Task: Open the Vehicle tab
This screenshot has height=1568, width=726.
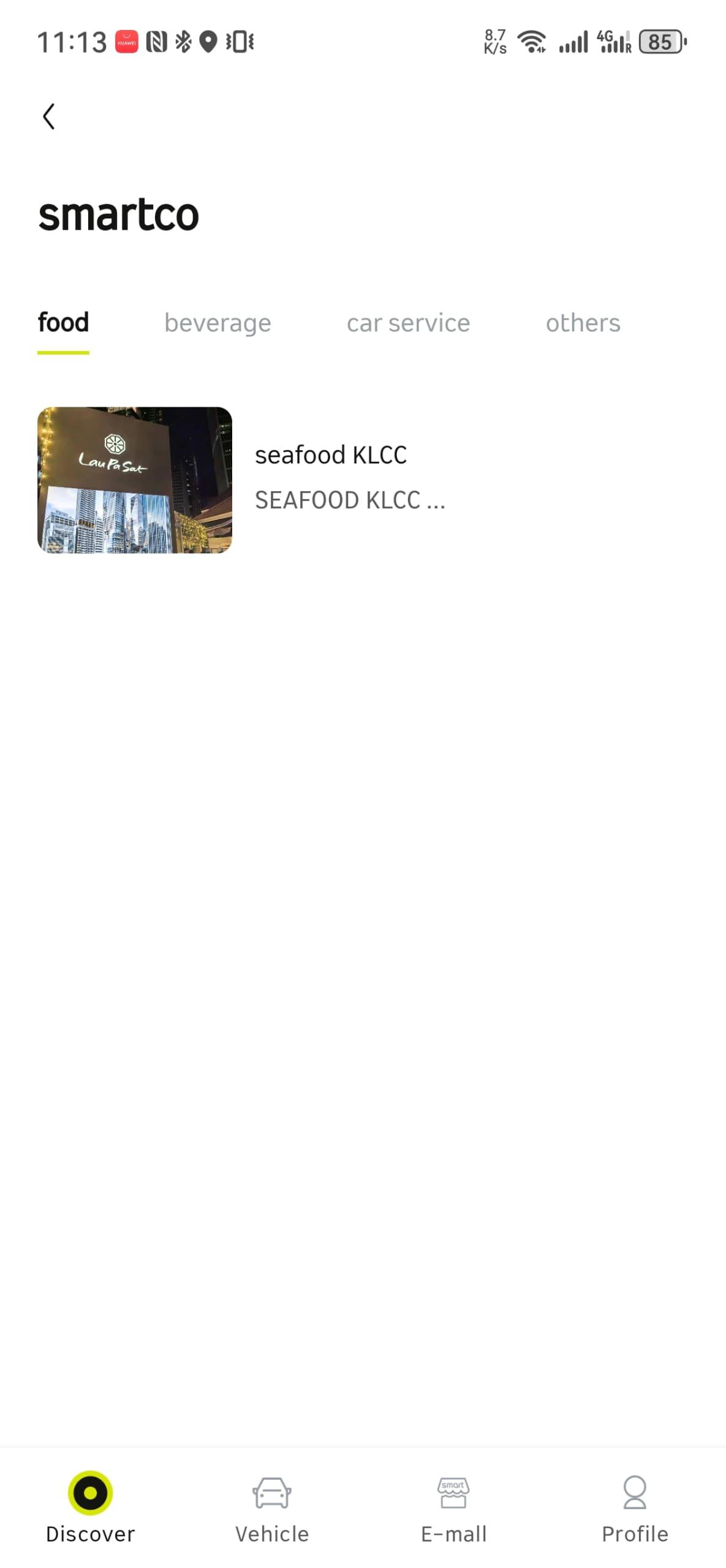Action: [x=272, y=1506]
